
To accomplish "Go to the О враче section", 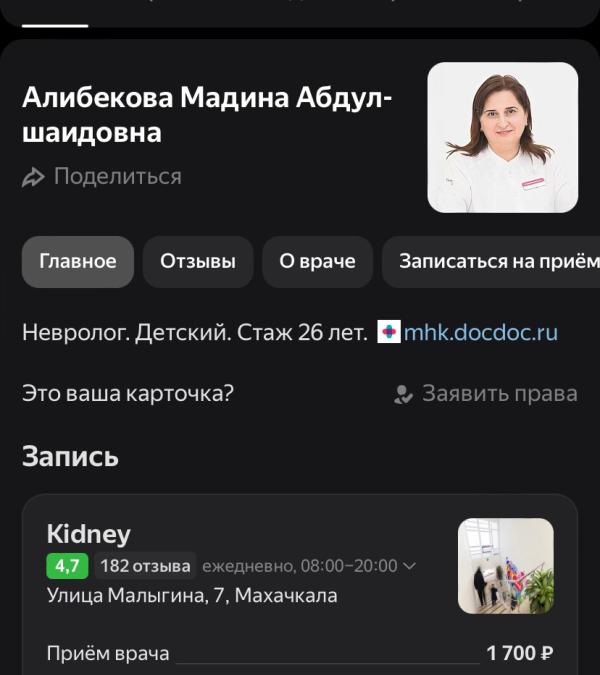I will point(318,261).
